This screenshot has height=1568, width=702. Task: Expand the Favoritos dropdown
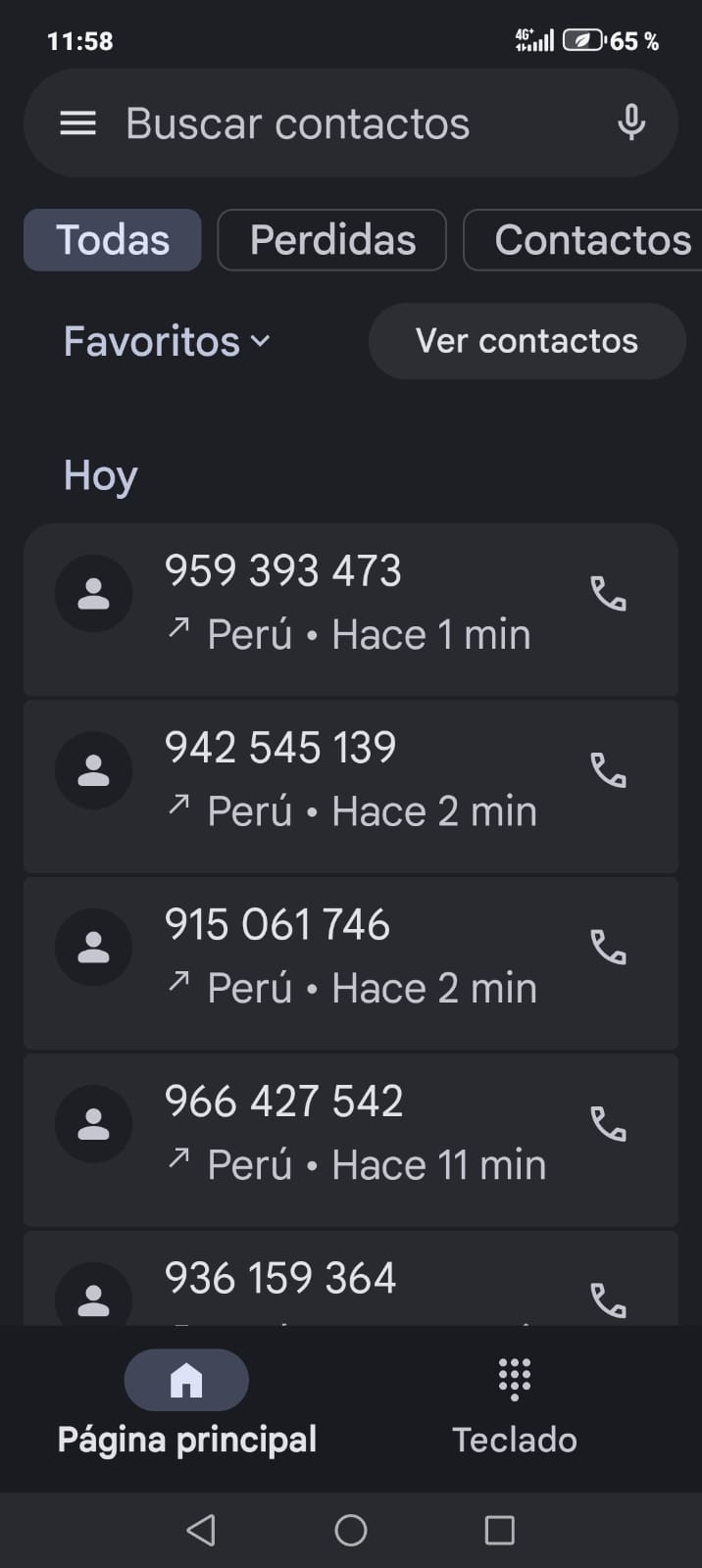tap(166, 341)
